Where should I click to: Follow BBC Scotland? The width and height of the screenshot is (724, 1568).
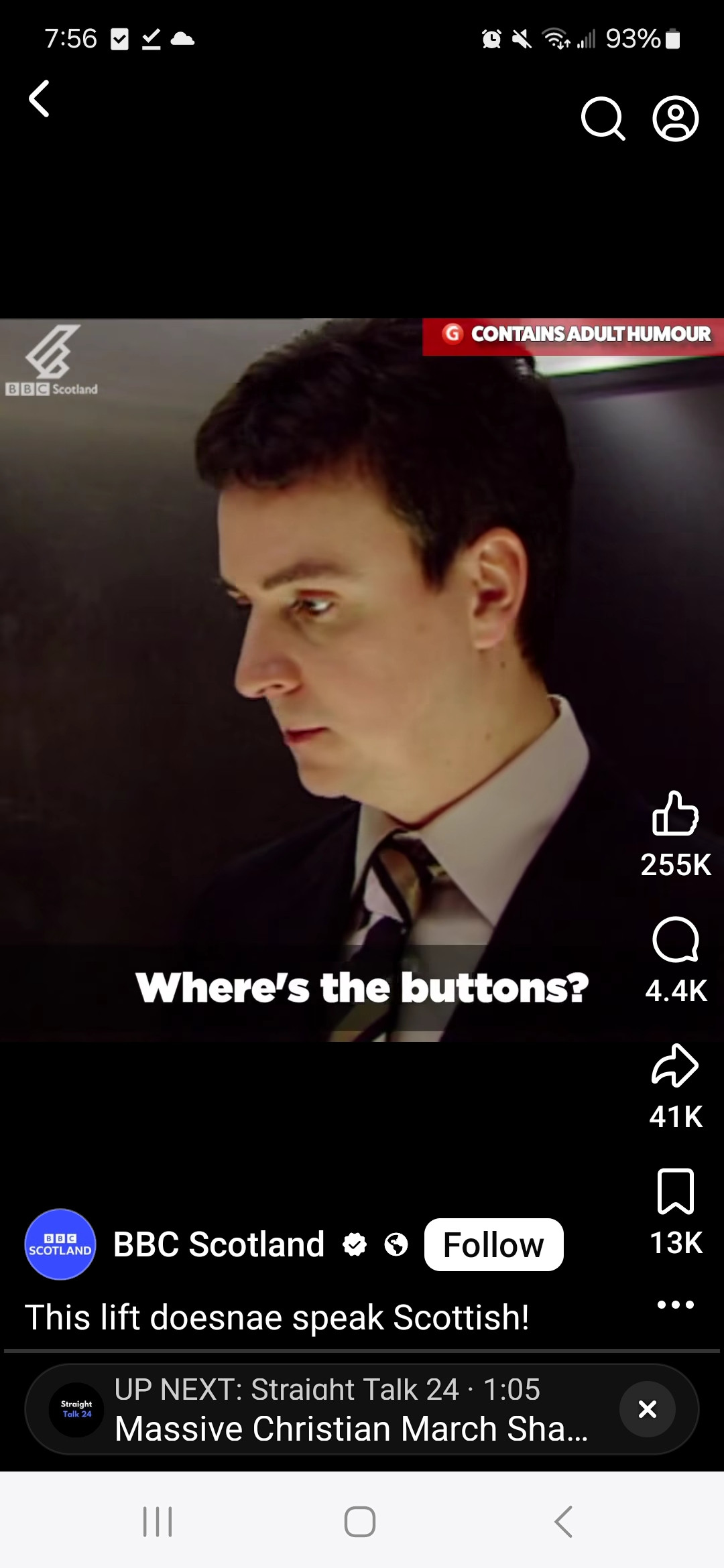[493, 1244]
